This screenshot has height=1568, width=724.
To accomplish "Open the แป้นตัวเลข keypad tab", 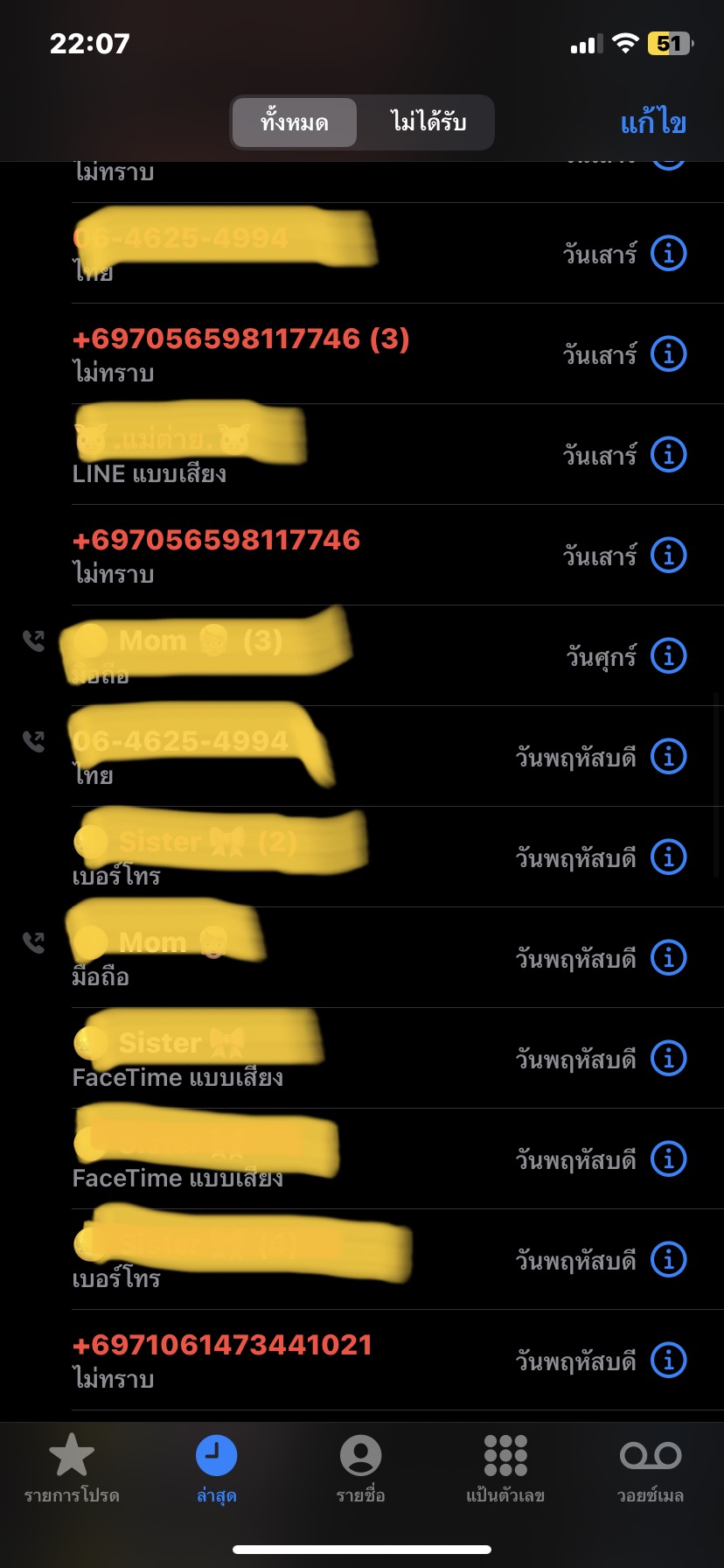I will pos(505,1468).
